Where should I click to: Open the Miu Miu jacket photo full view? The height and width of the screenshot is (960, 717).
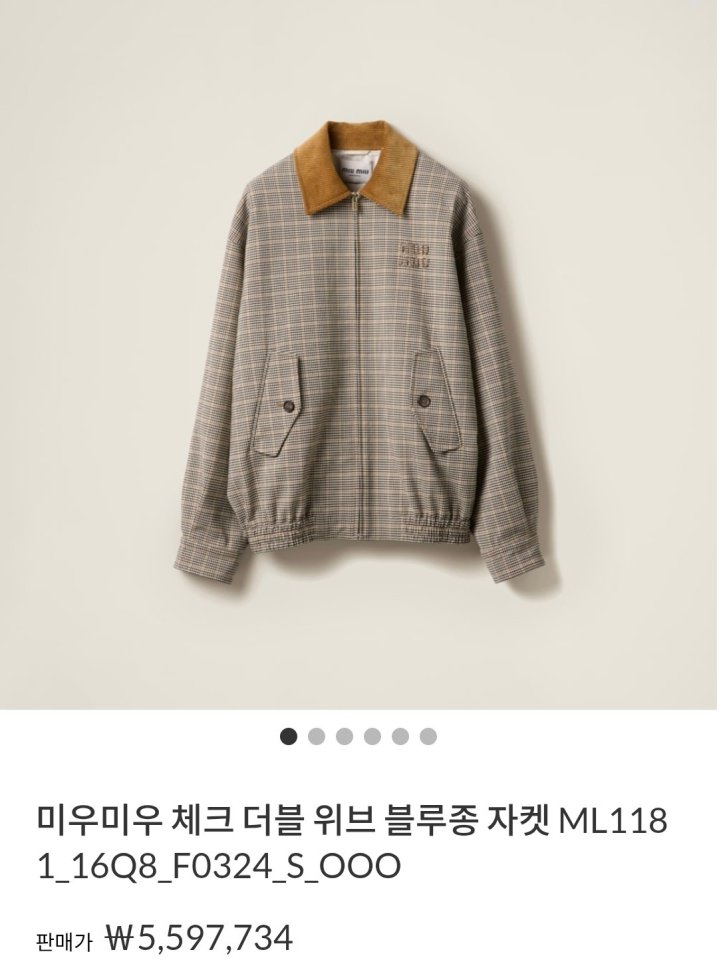click(x=358, y=355)
